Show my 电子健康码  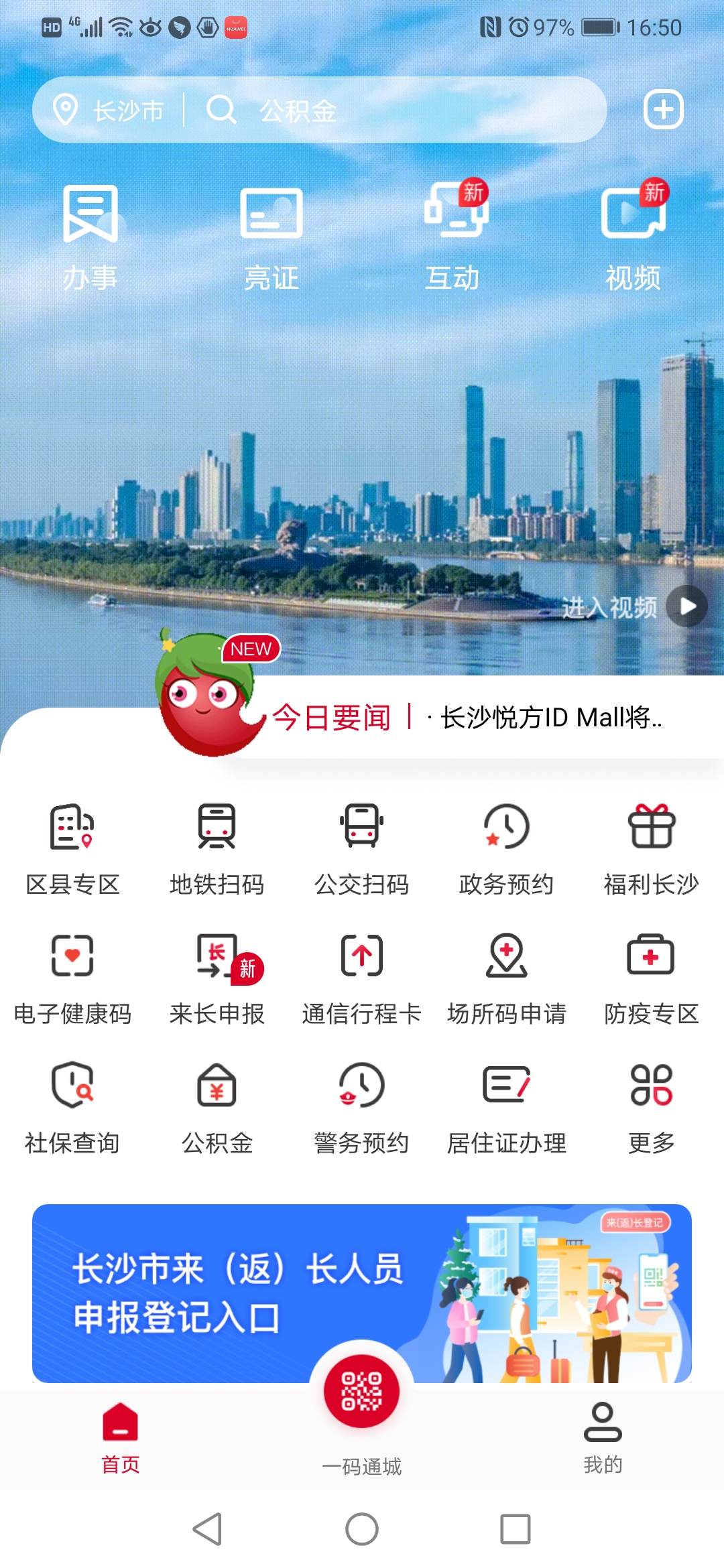click(x=72, y=978)
